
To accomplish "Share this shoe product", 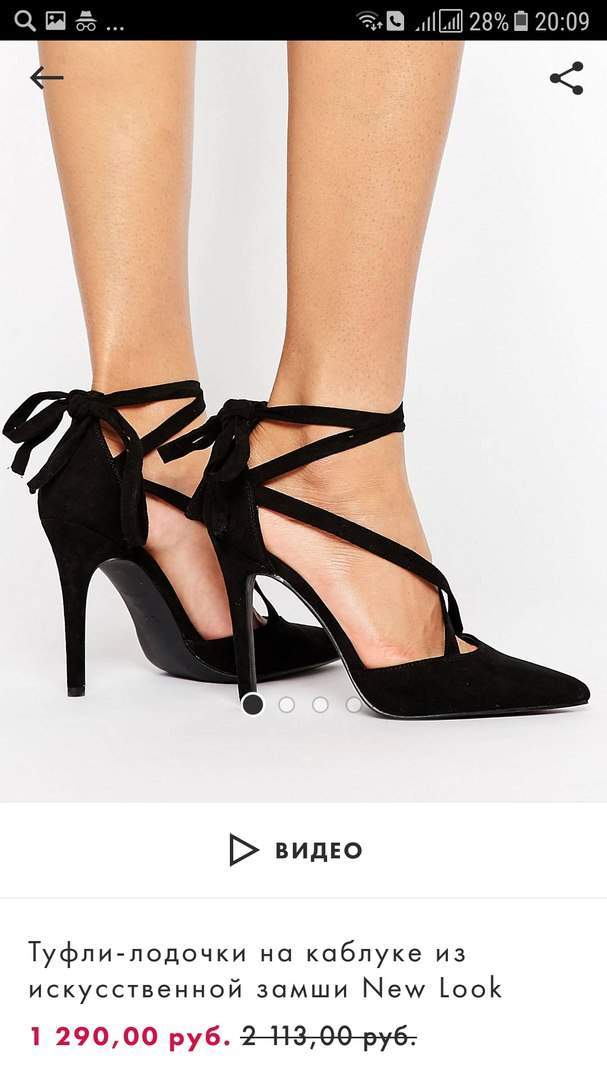I will [566, 78].
